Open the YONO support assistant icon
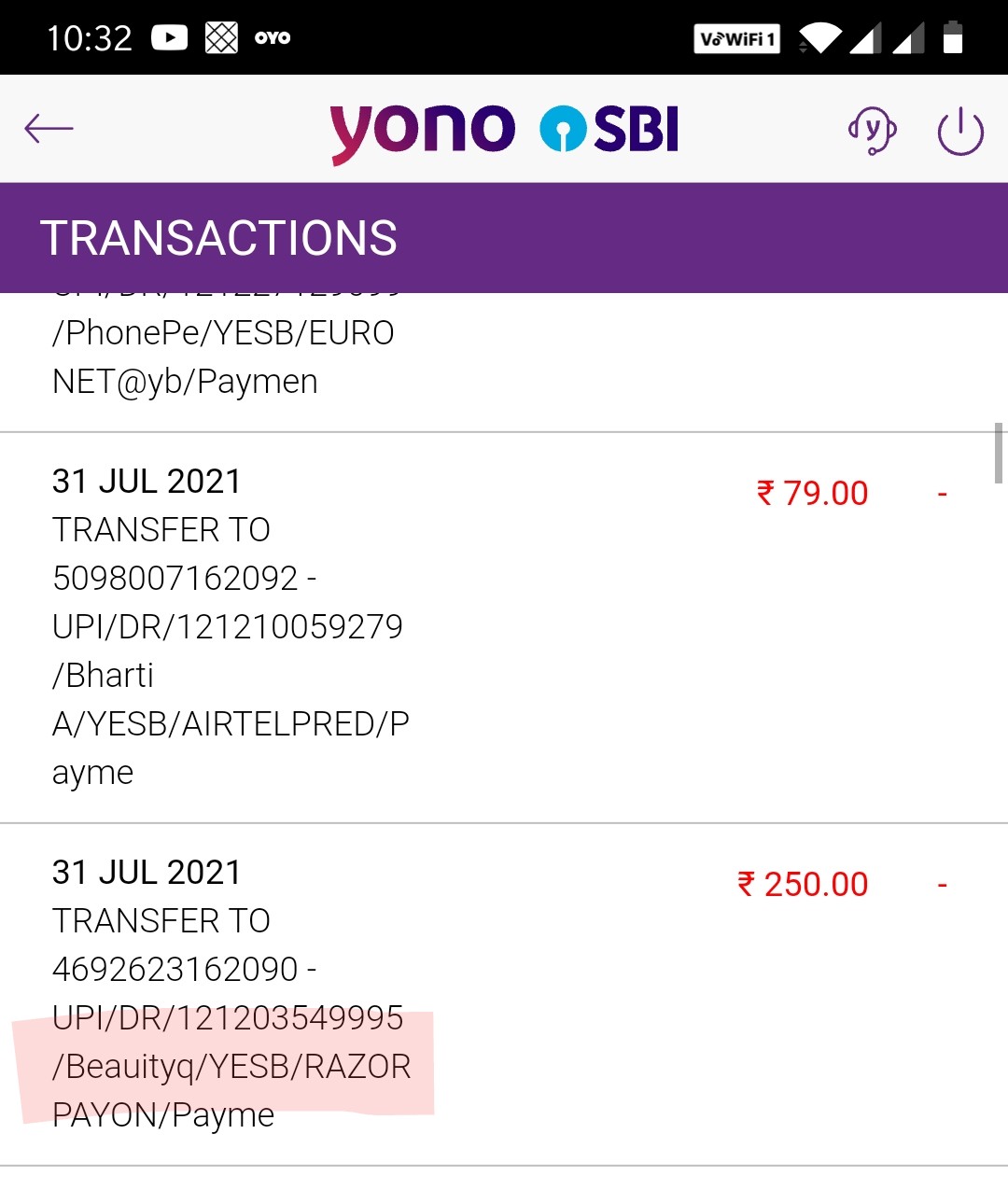Viewport: 1008px width, 1190px height. [x=872, y=131]
